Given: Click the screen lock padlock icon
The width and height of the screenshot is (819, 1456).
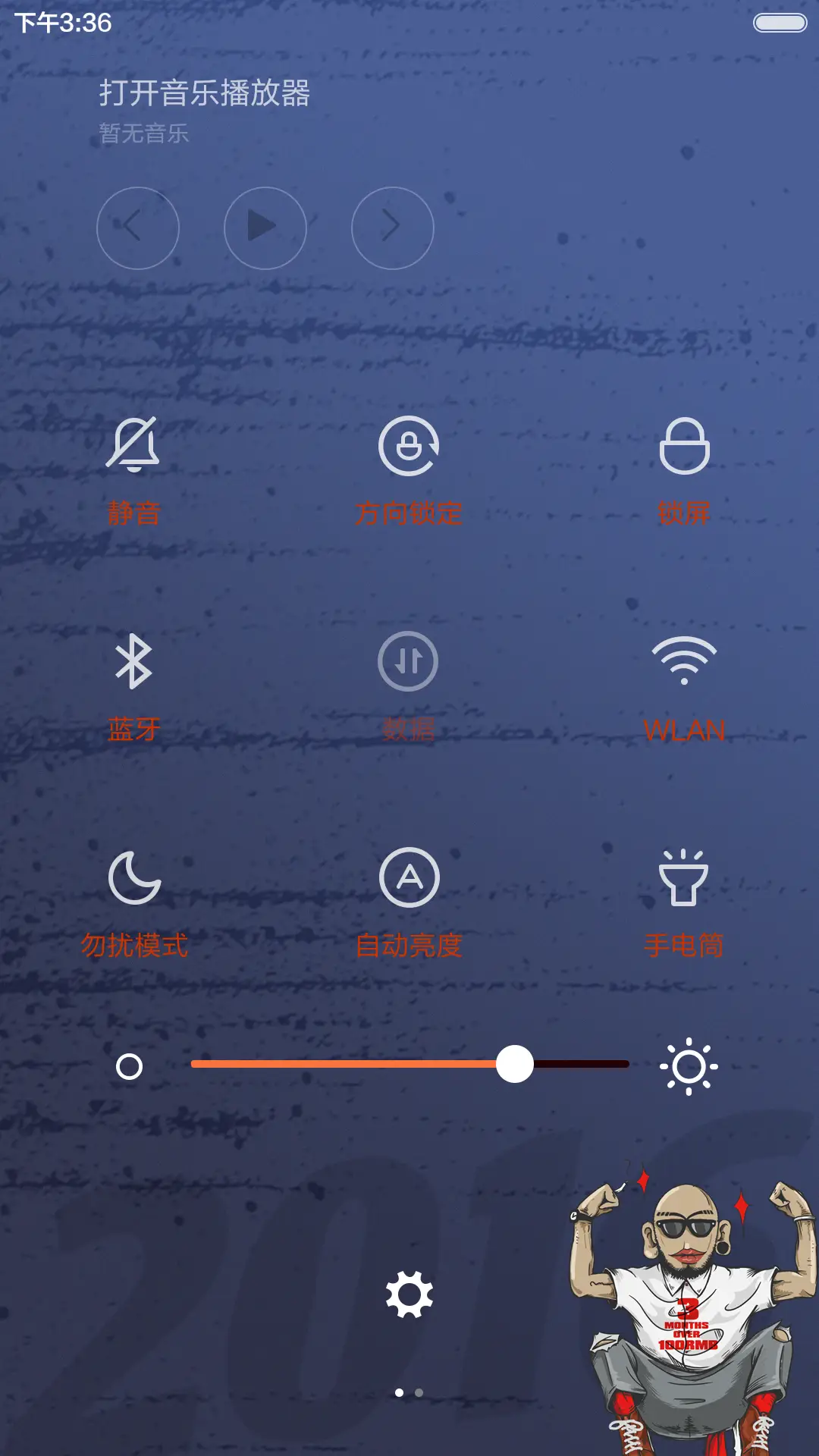Looking at the screenshot, I should coord(685,447).
